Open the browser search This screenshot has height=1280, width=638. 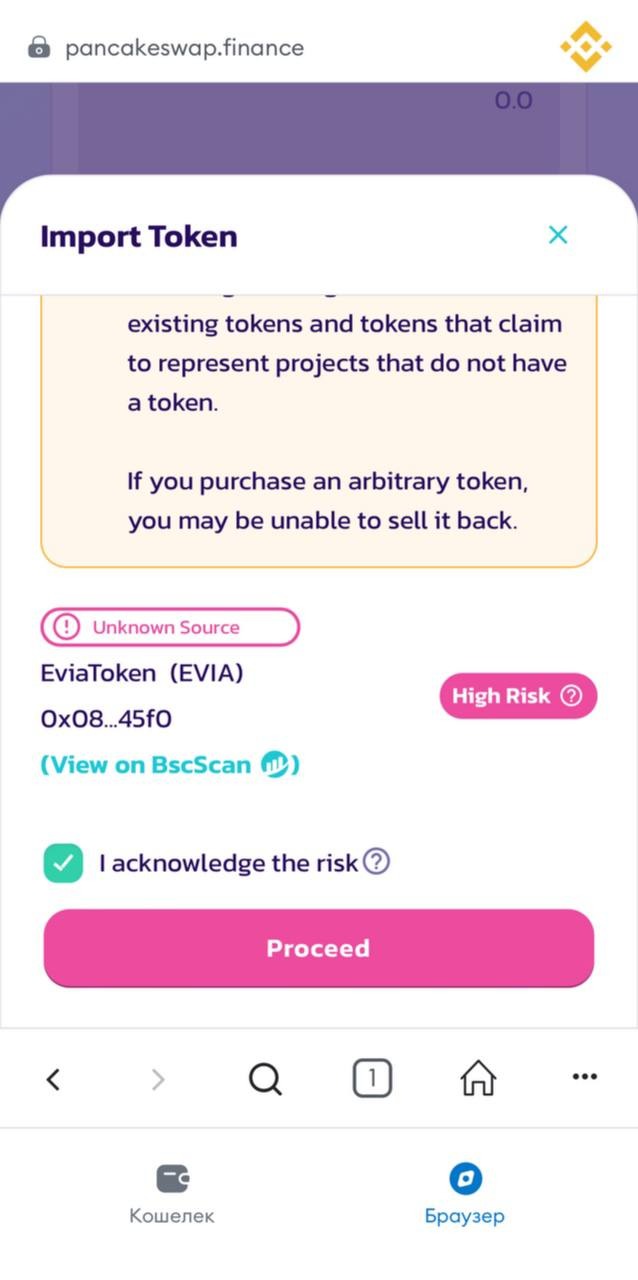coord(265,1078)
